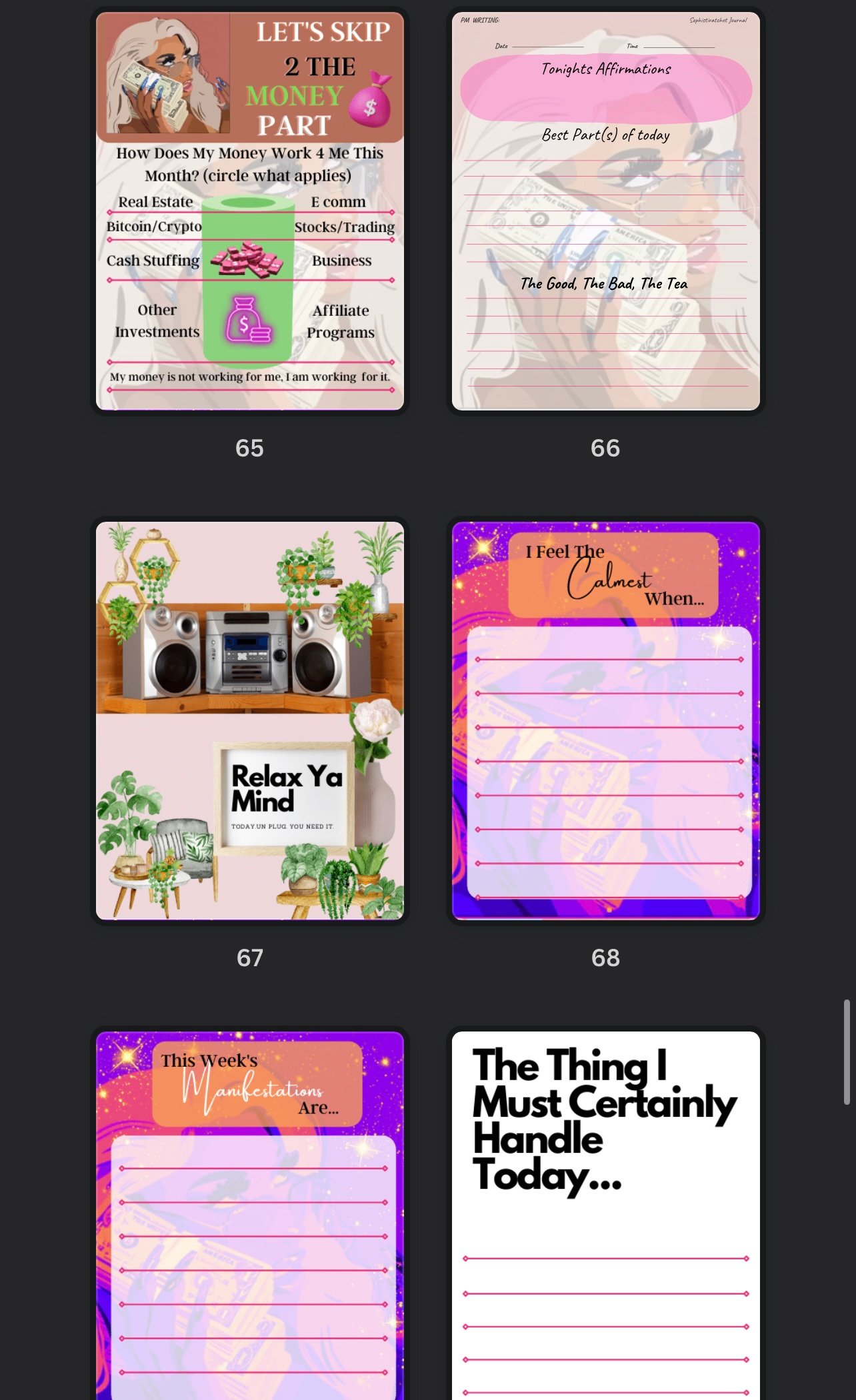
Task: Open page 68 I Feel The Calmest
Action: pos(605,720)
